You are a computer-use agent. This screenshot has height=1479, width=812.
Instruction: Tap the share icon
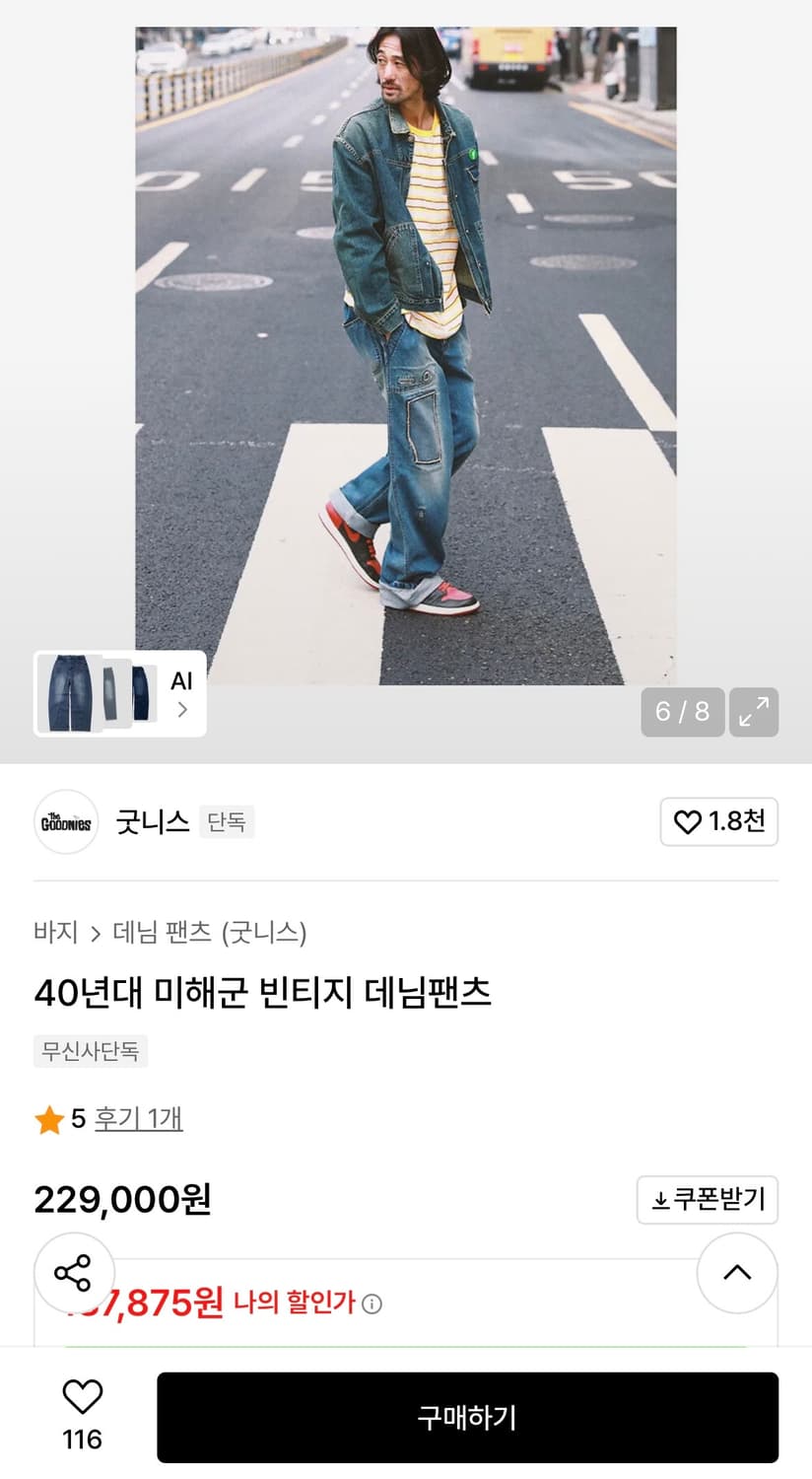[75, 1273]
